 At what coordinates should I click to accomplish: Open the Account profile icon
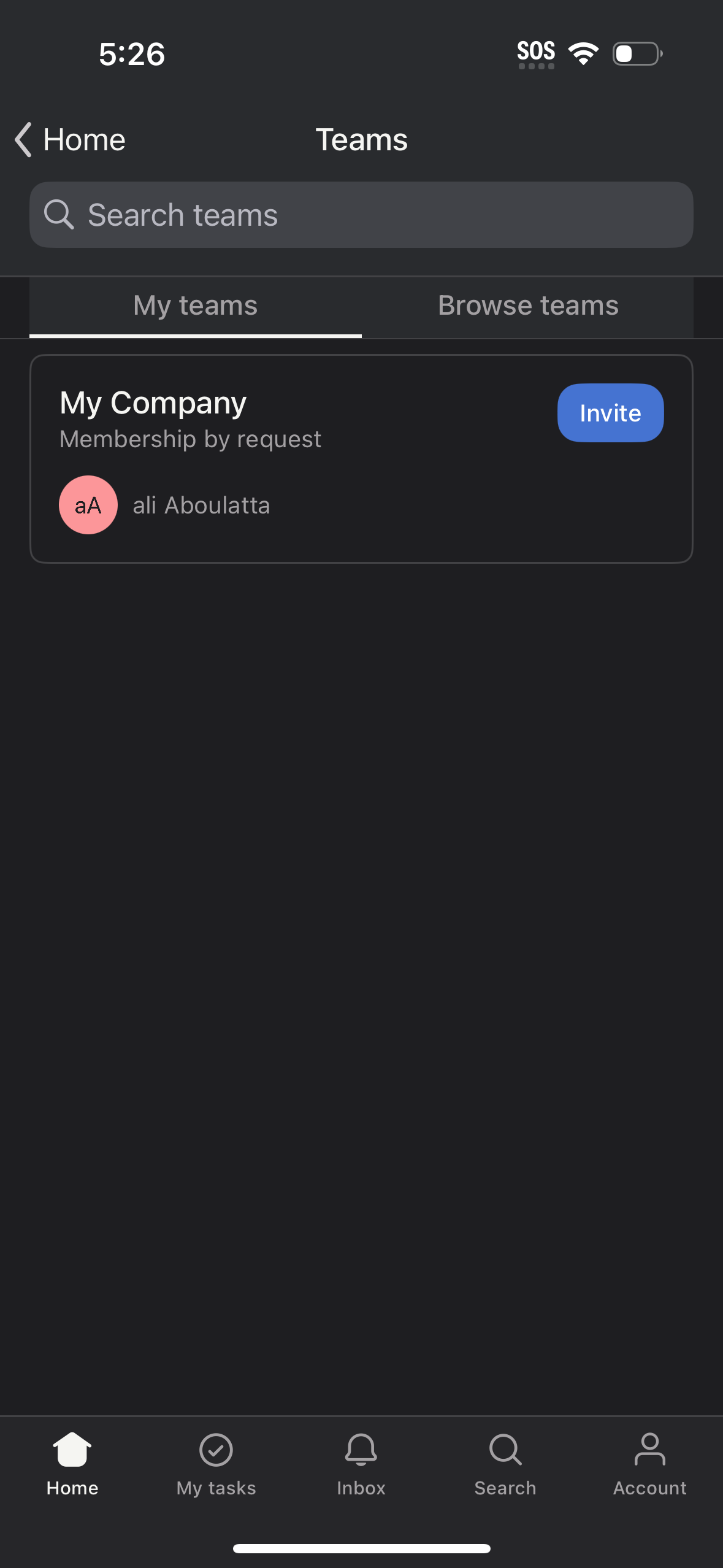(649, 1466)
